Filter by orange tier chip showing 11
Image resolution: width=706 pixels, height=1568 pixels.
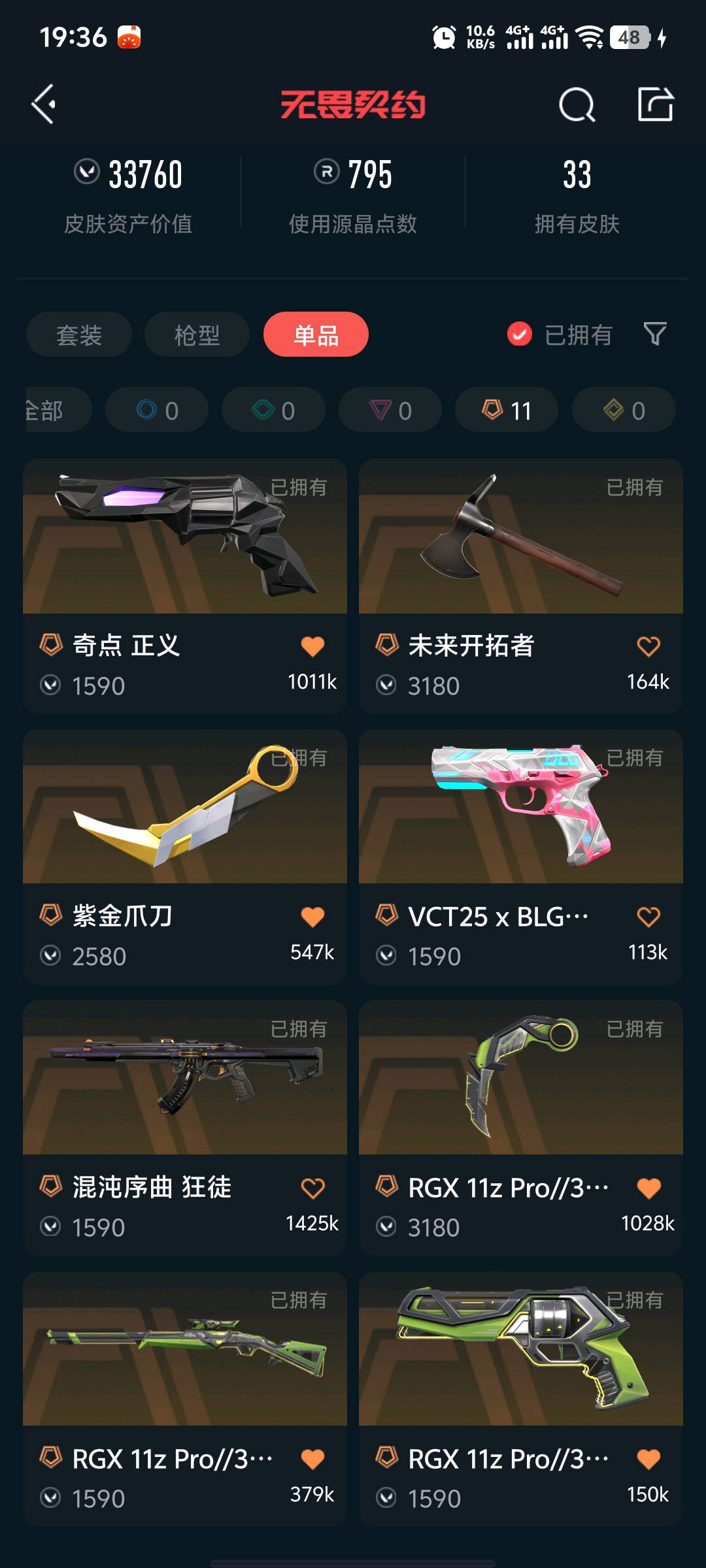tap(507, 410)
